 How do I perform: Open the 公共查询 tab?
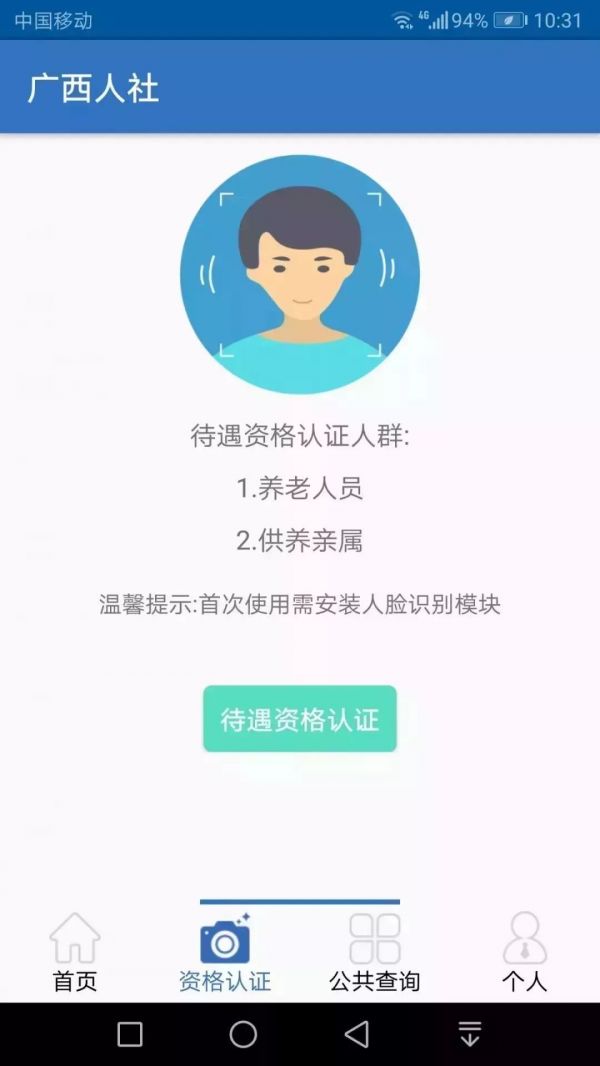pos(374,952)
